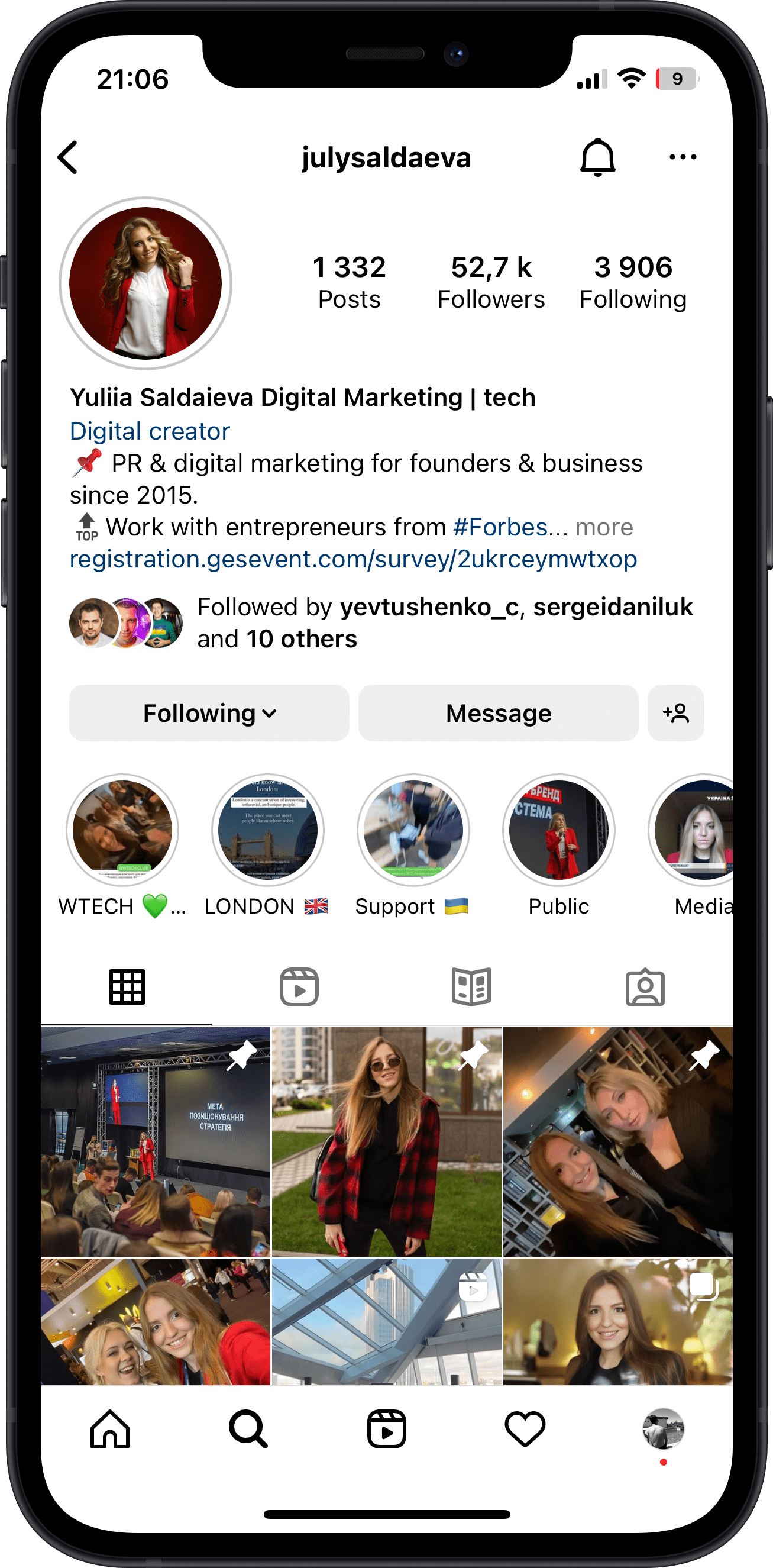Tap the Message button
Viewport: 773px width, 1568px height.
coord(498,714)
